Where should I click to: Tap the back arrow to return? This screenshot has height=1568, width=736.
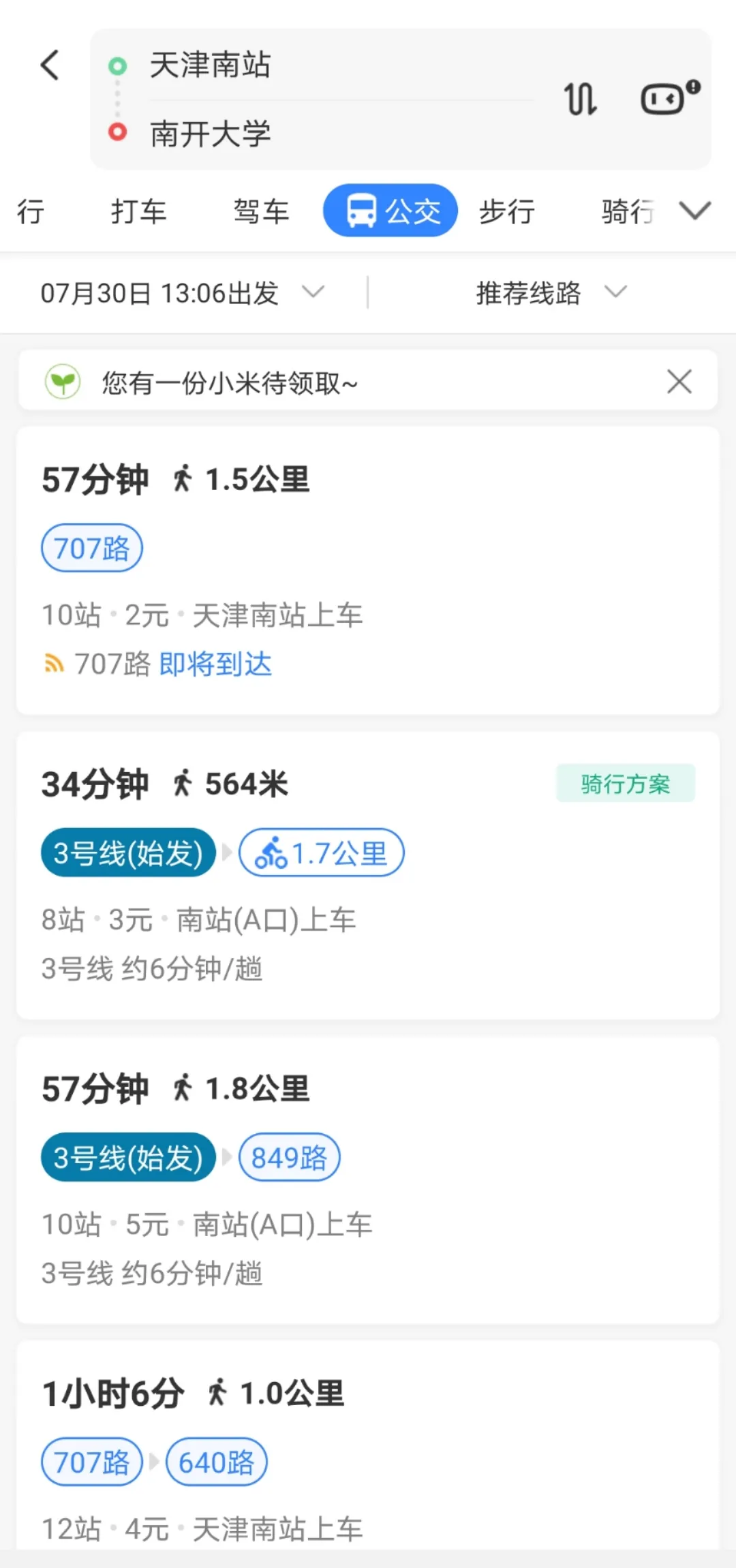(x=49, y=65)
